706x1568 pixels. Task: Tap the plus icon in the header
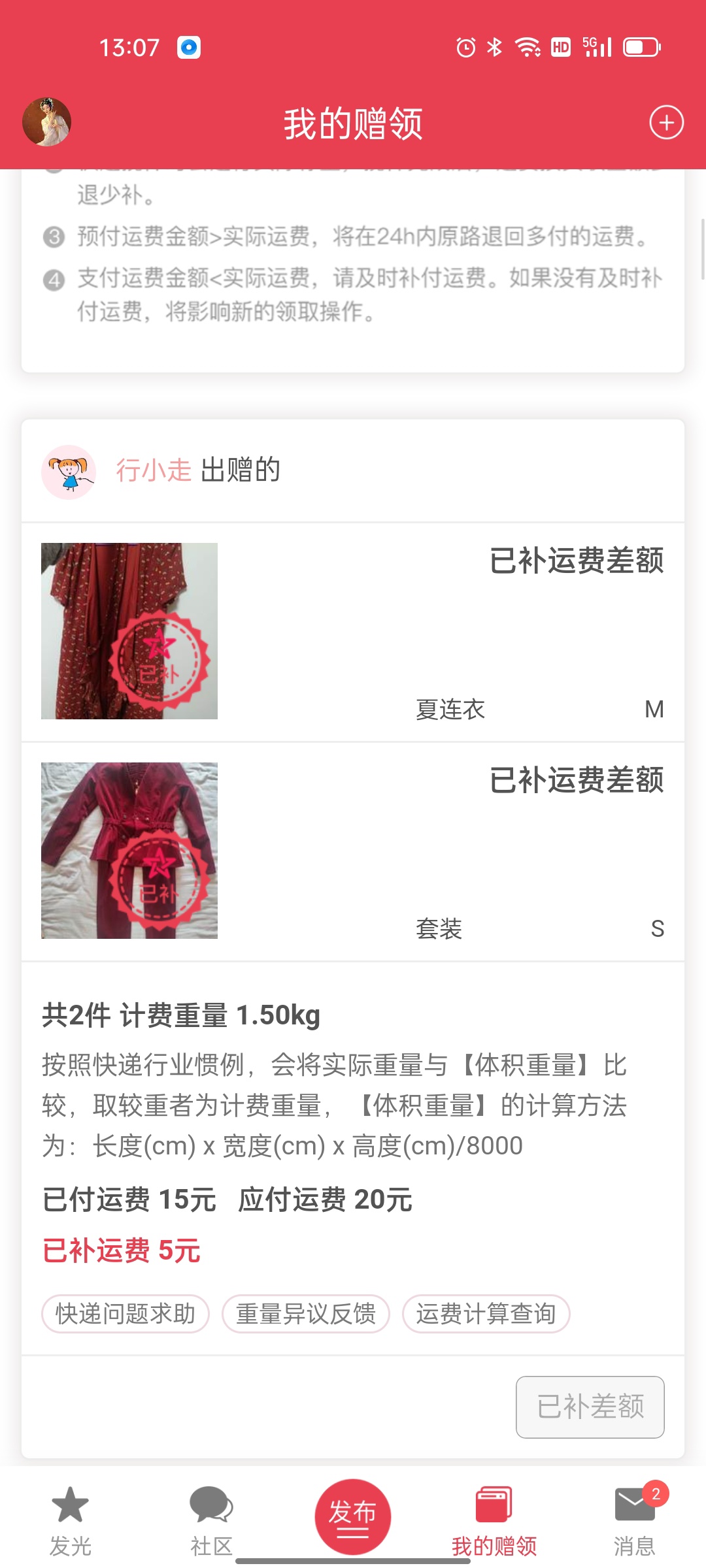tap(666, 122)
